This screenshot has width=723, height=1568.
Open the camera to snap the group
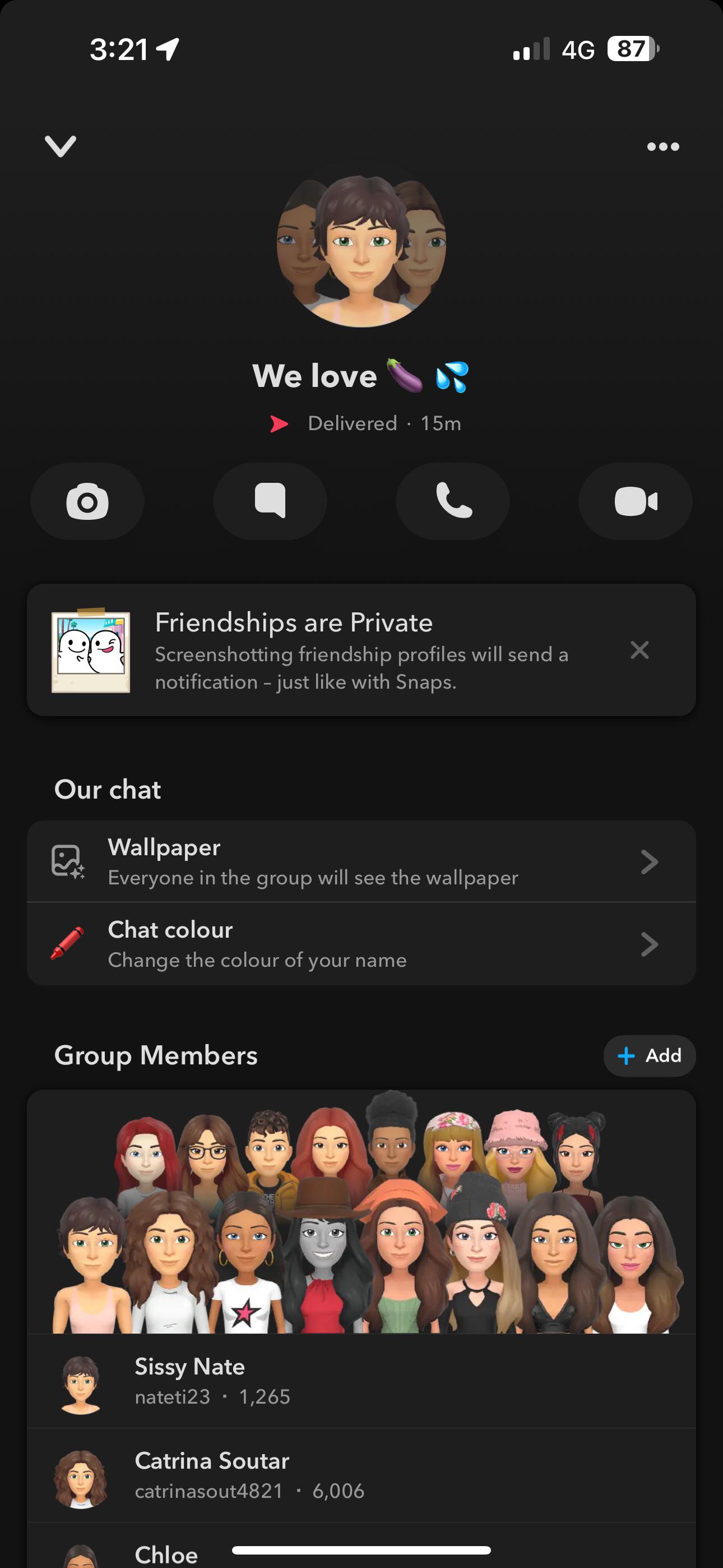pyautogui.click(x=87, y=500)
